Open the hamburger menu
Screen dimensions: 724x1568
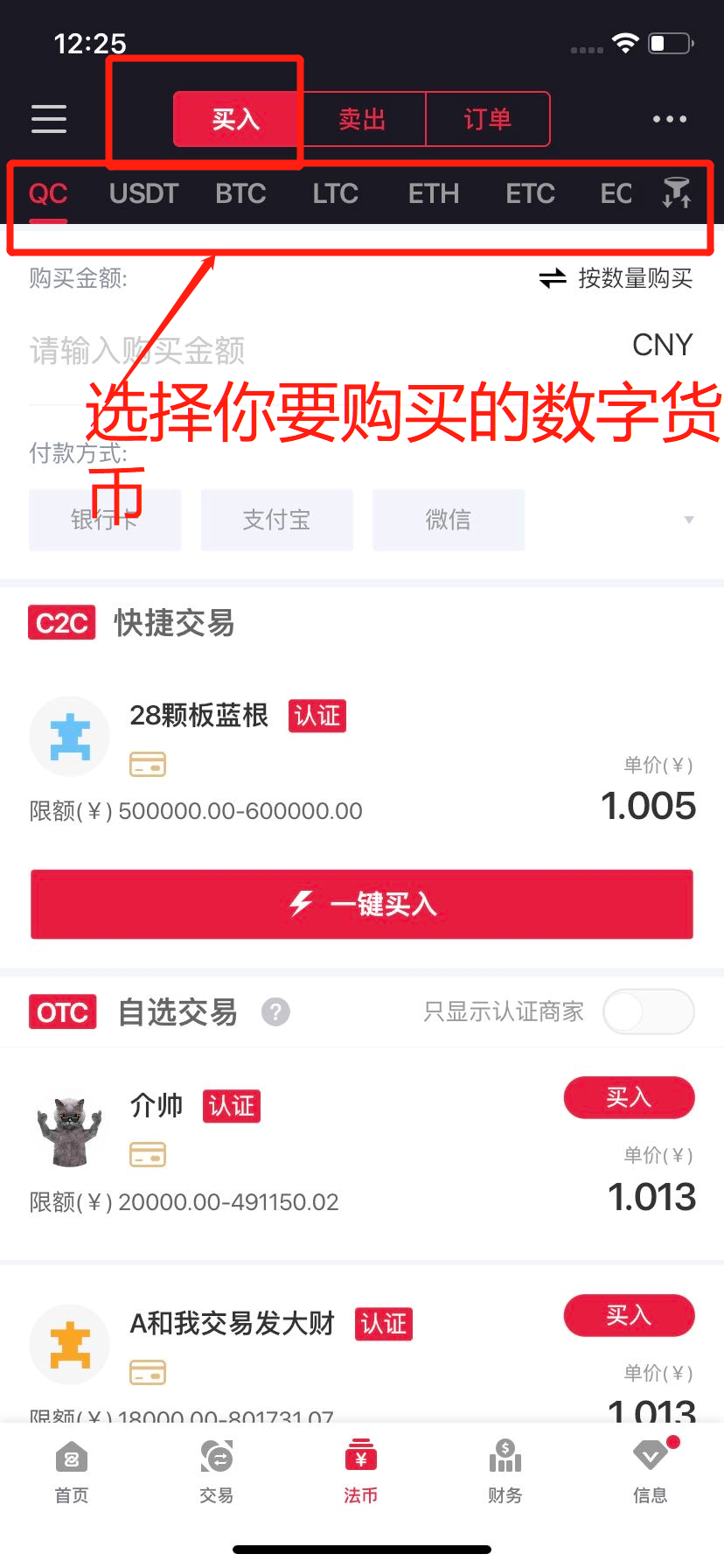[48, 119]
